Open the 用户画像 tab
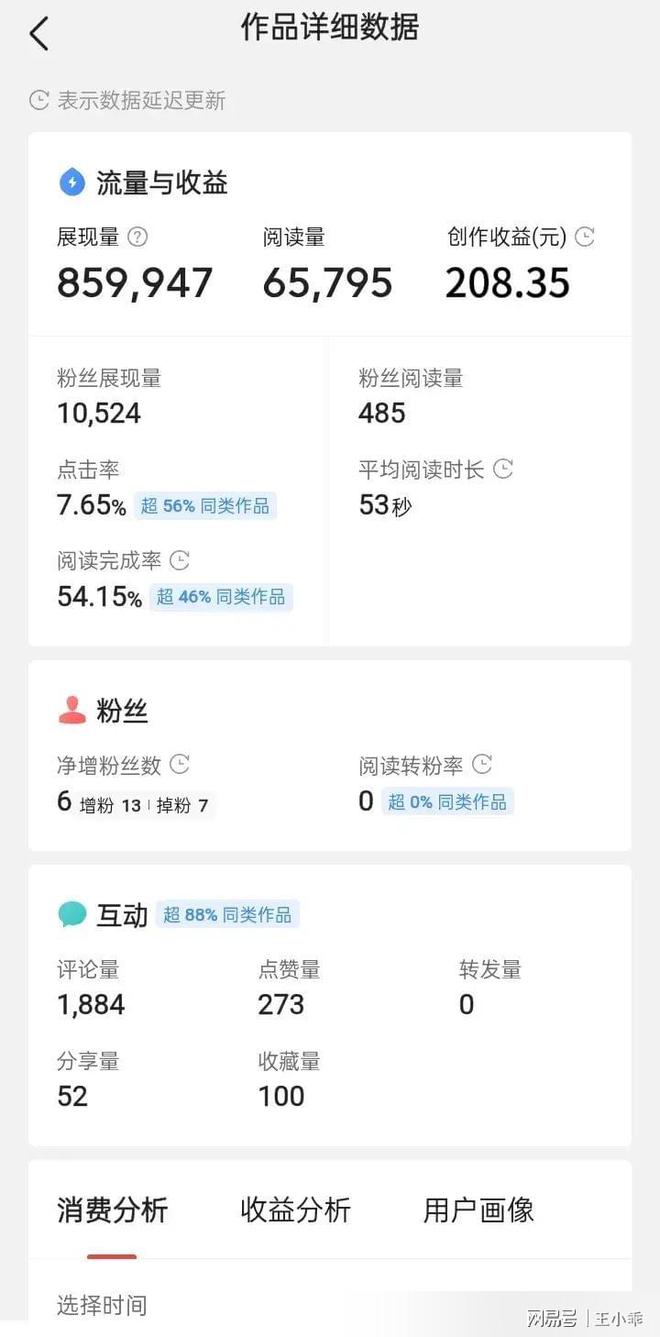The width and height of the screenshot is (660, 1337). pos(479,1210)
